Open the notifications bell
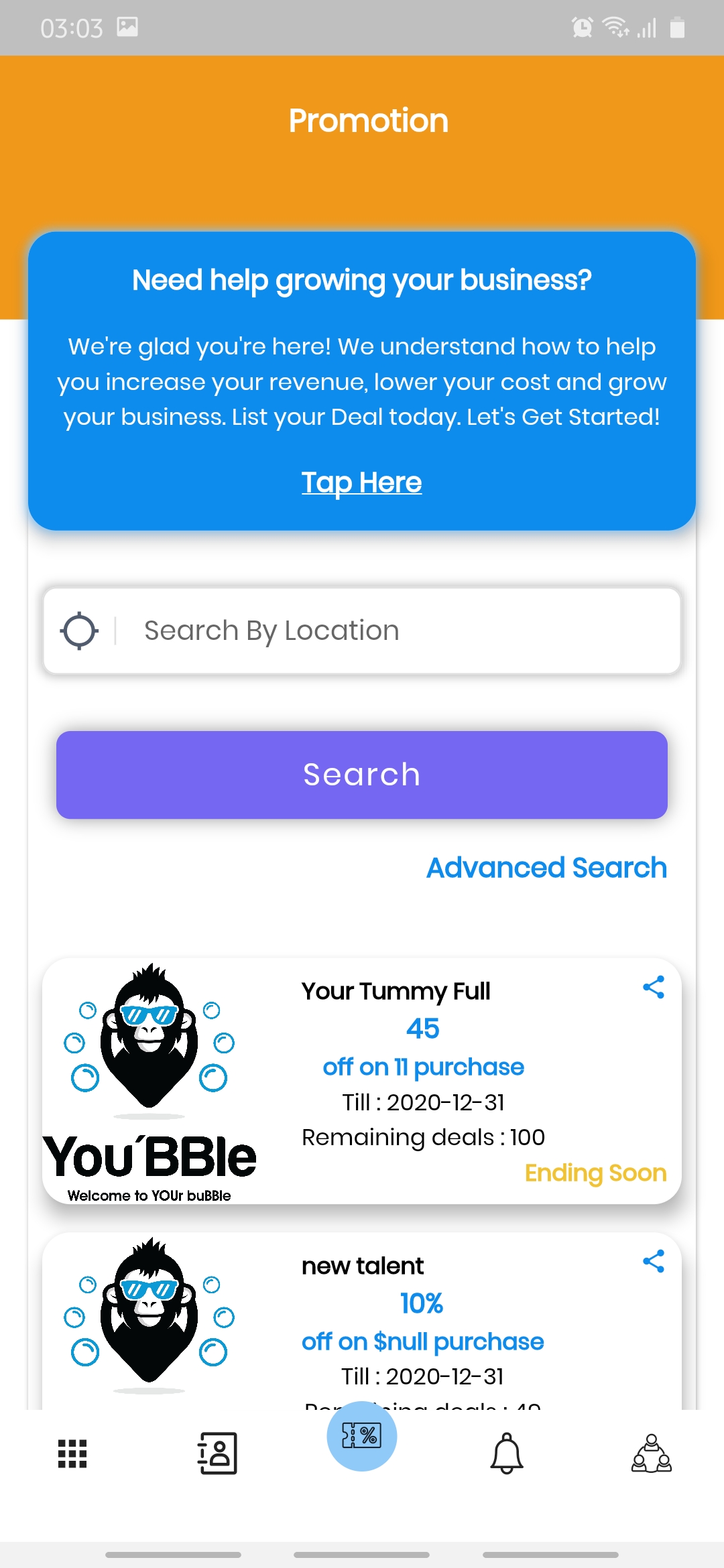This screenshot has width=724, height=1568. 507,1453
